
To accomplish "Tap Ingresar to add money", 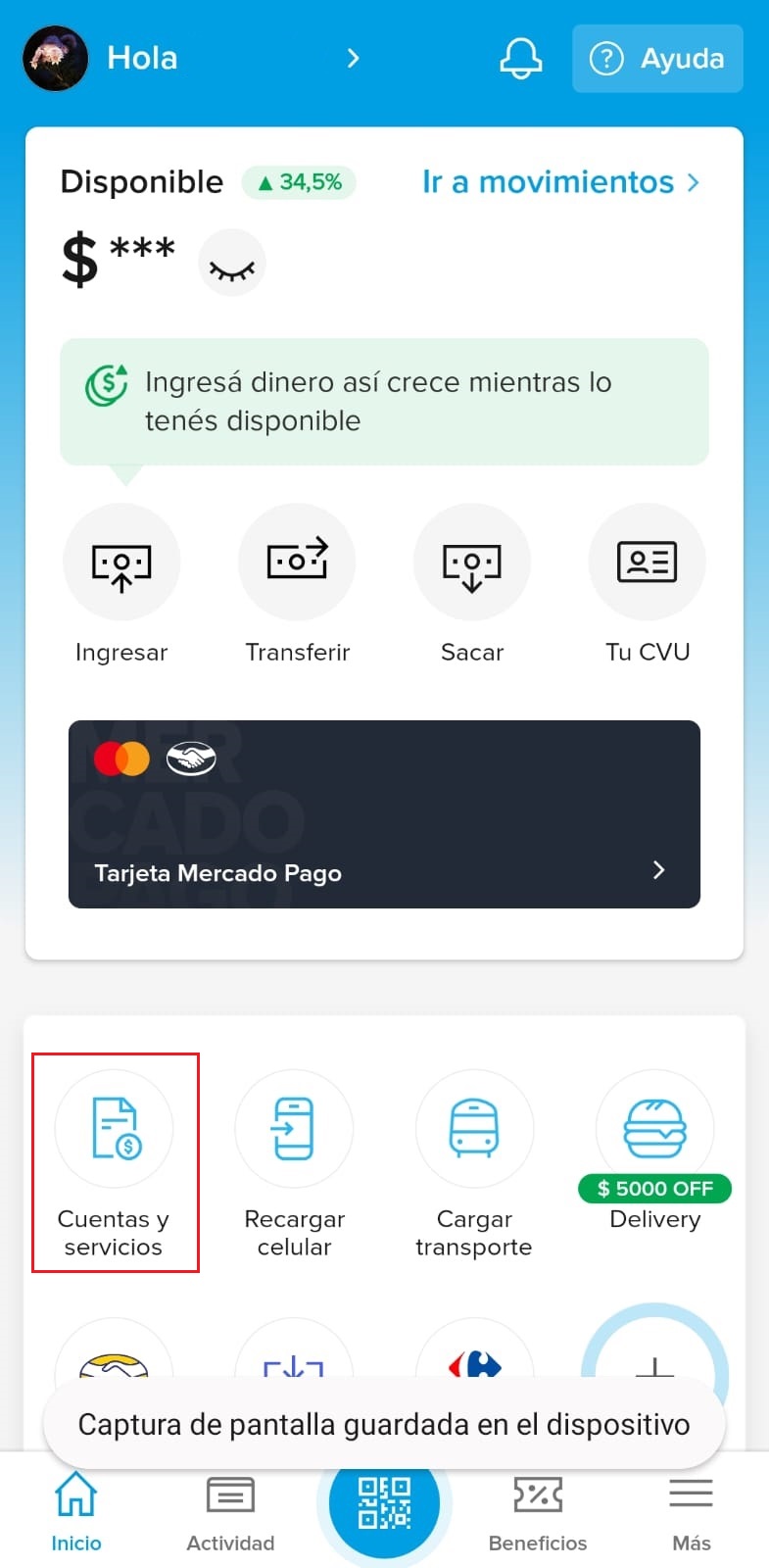I will click(x=121, y=563).
